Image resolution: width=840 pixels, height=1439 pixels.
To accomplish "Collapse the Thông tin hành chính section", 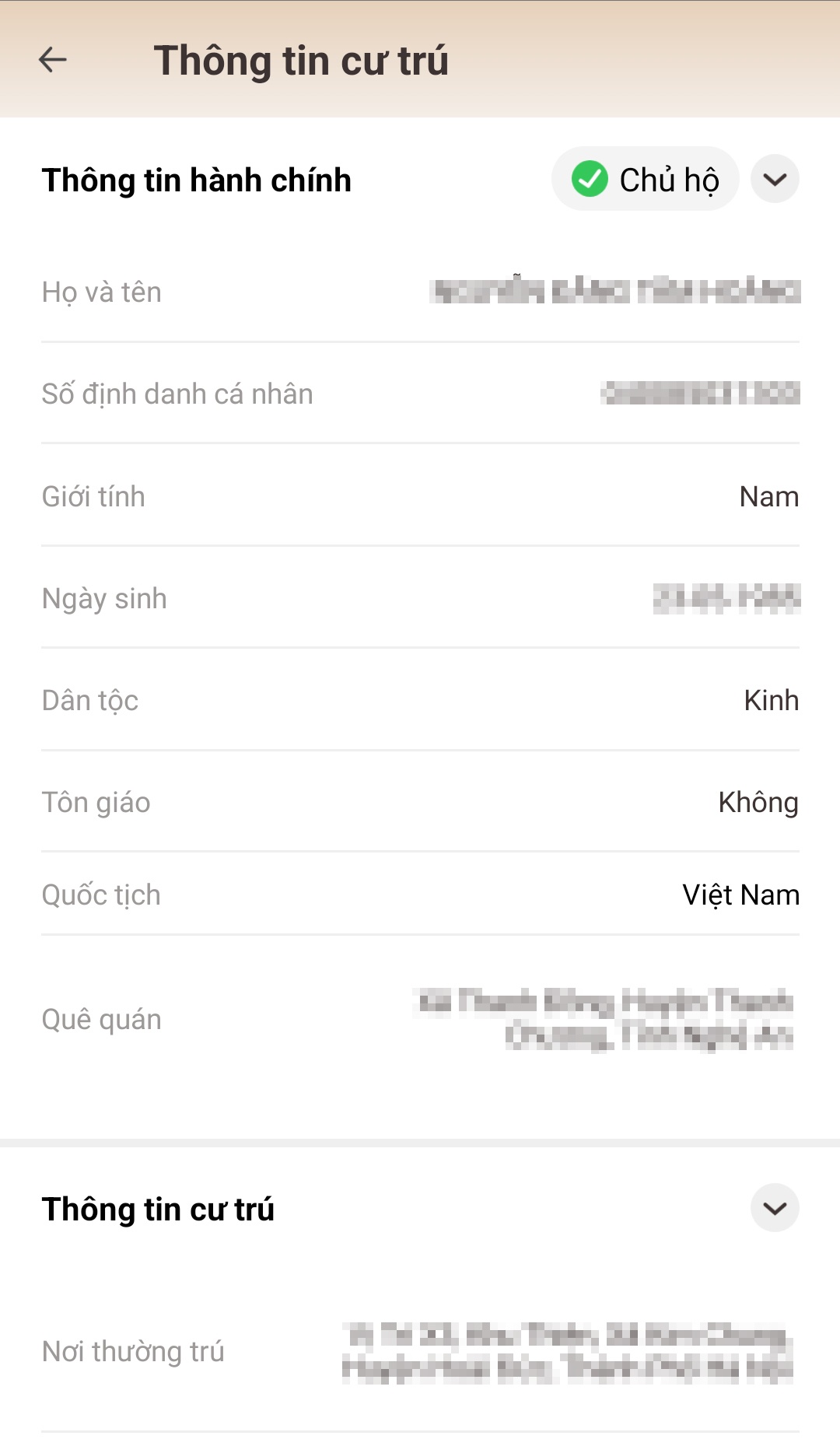I will 774,178.
